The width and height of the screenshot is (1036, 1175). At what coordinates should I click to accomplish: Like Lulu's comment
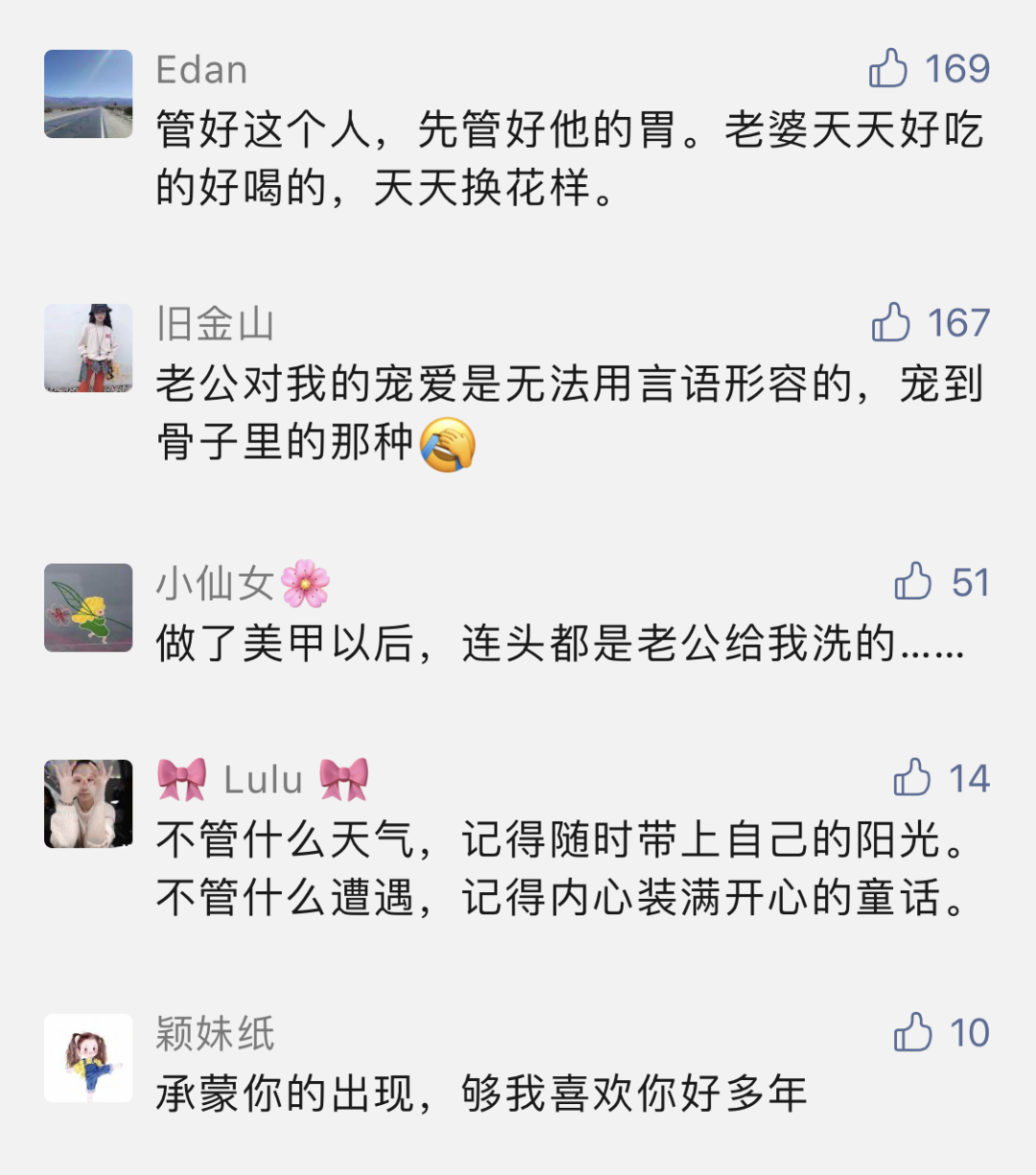911,778
